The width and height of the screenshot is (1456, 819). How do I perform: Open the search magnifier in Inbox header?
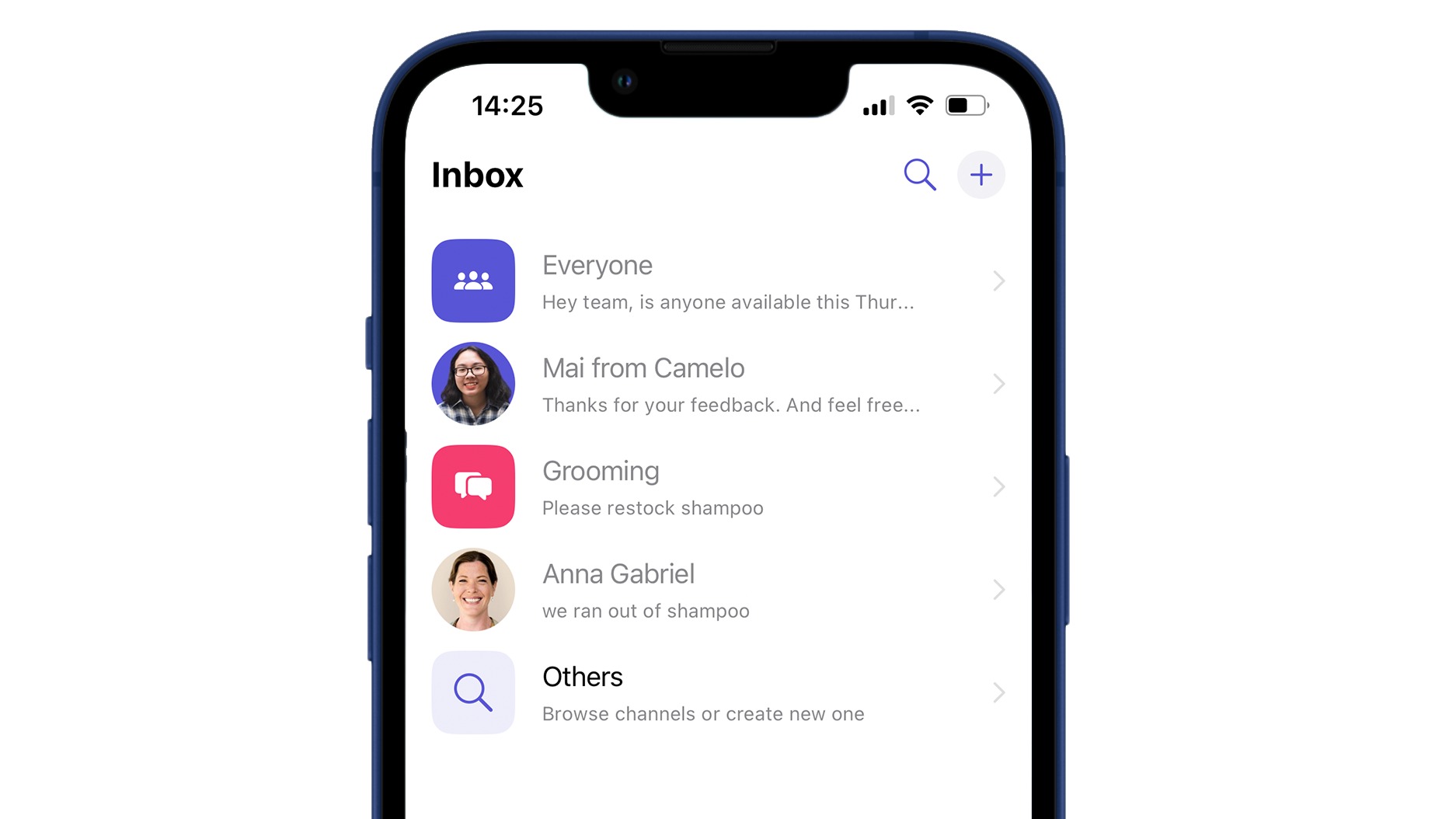(919, 175)
